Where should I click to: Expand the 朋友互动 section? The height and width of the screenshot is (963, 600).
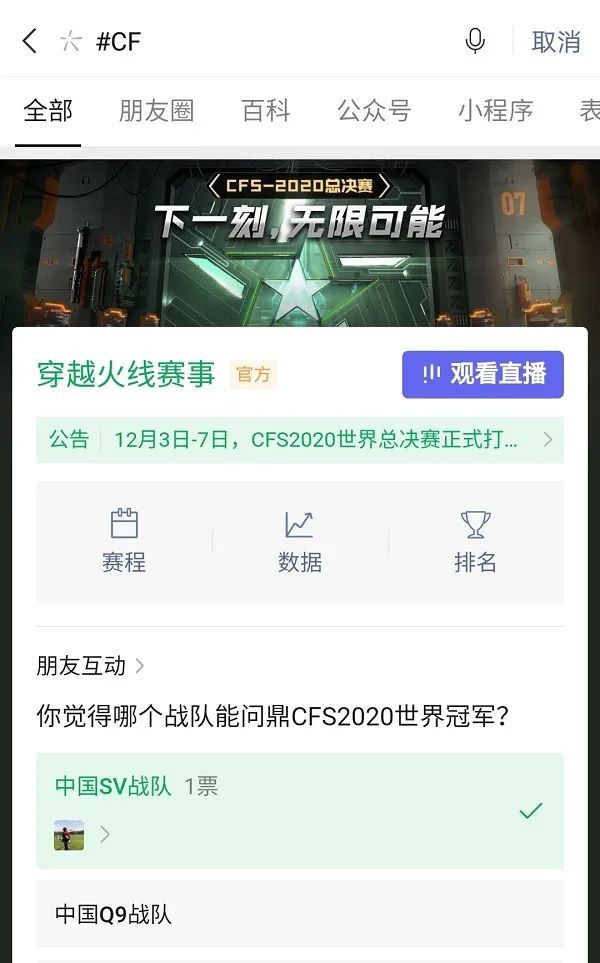tap(90, 665)
